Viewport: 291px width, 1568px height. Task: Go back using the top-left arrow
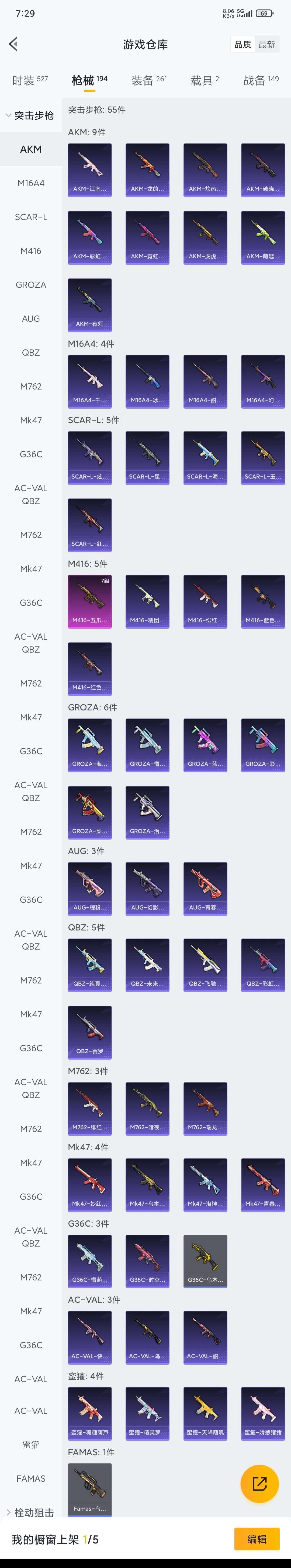pos(13,44)
